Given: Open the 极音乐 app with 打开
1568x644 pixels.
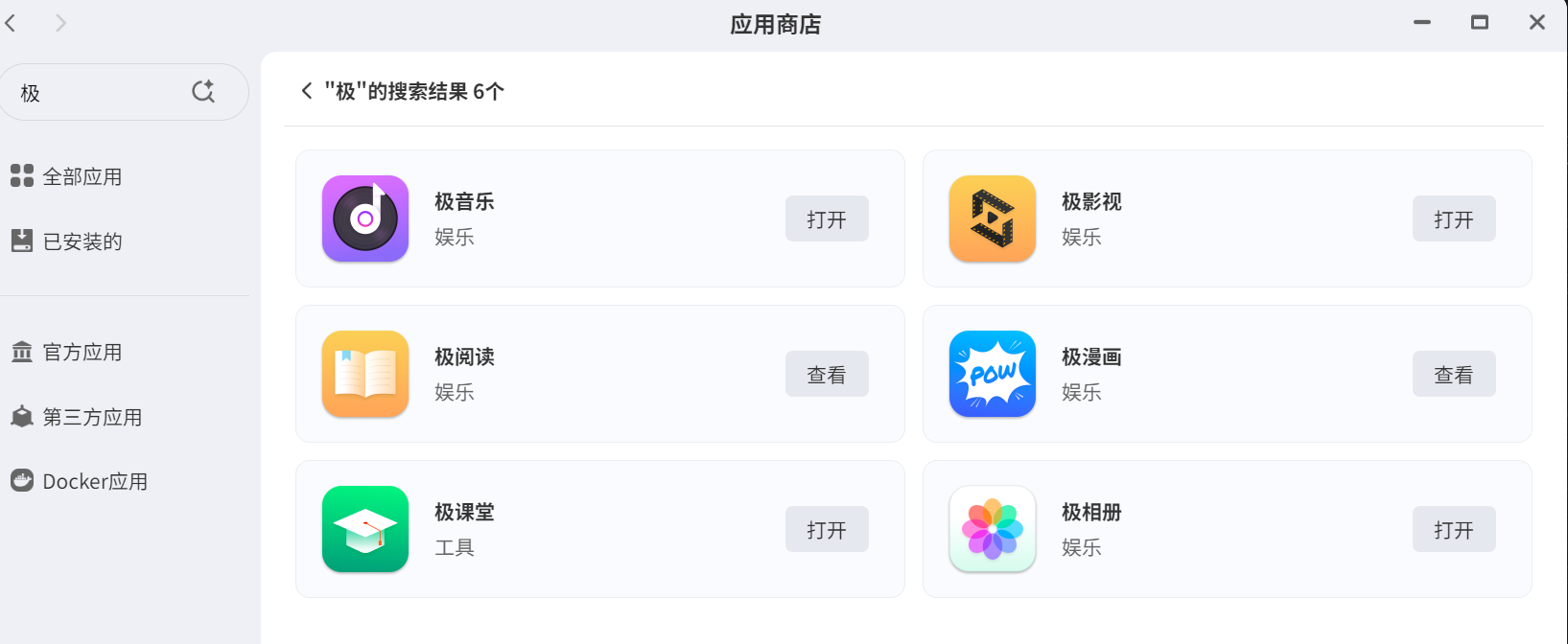Looking at the screenshot, I should coord(826,219).
